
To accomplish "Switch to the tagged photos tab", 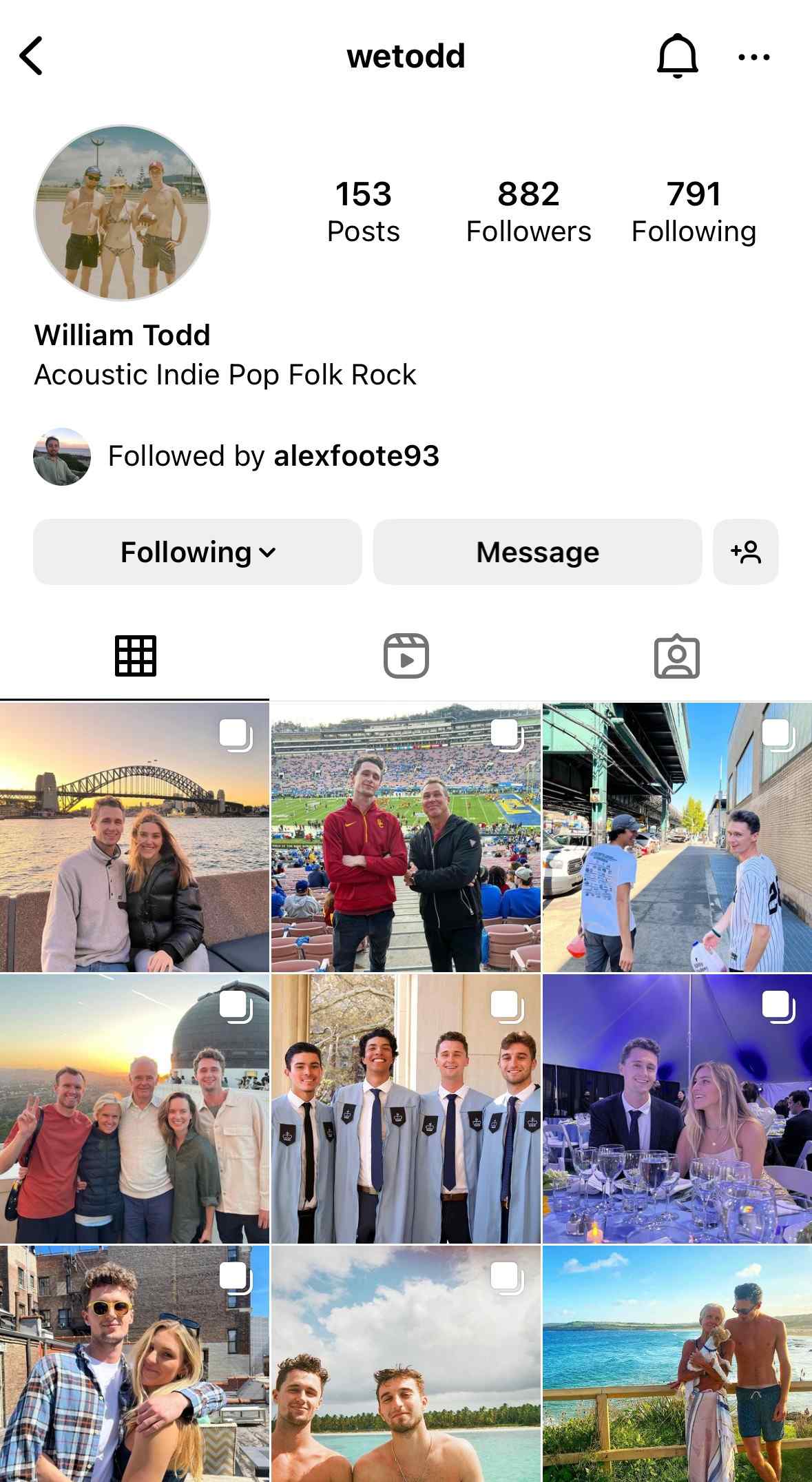I will click(676, 655).
